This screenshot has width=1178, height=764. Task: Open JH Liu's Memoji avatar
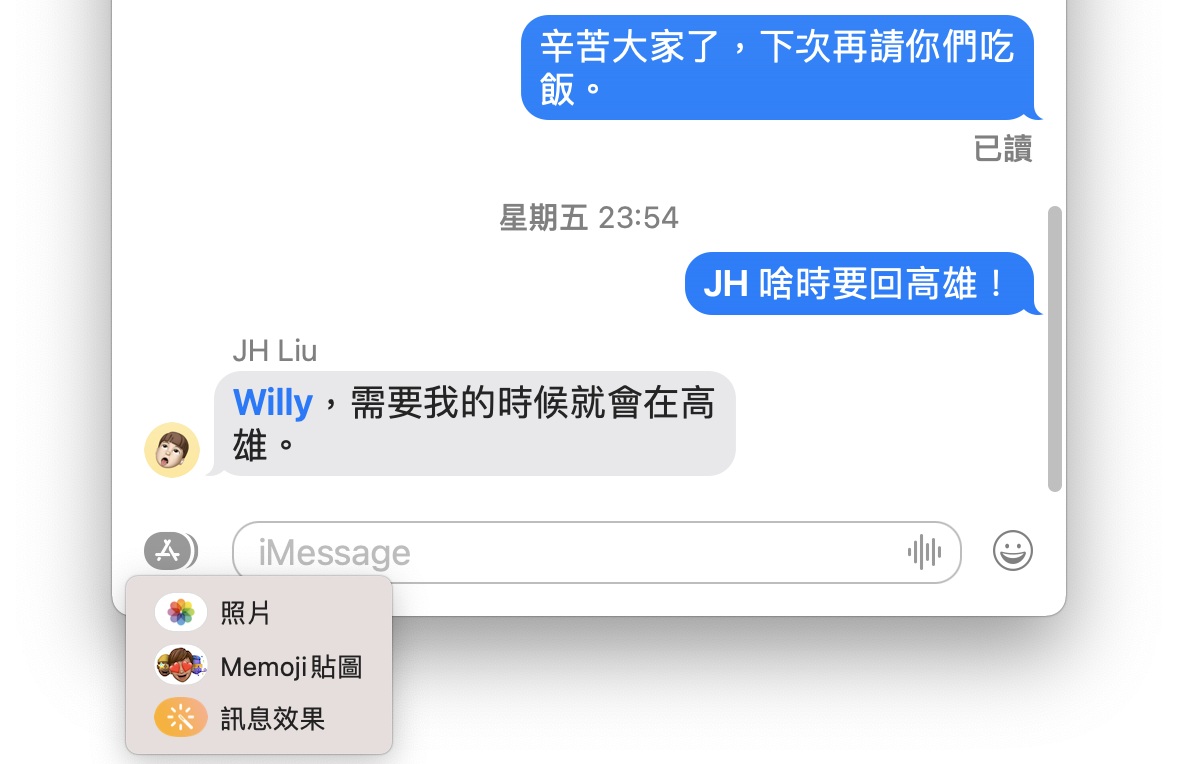[172, 450]
